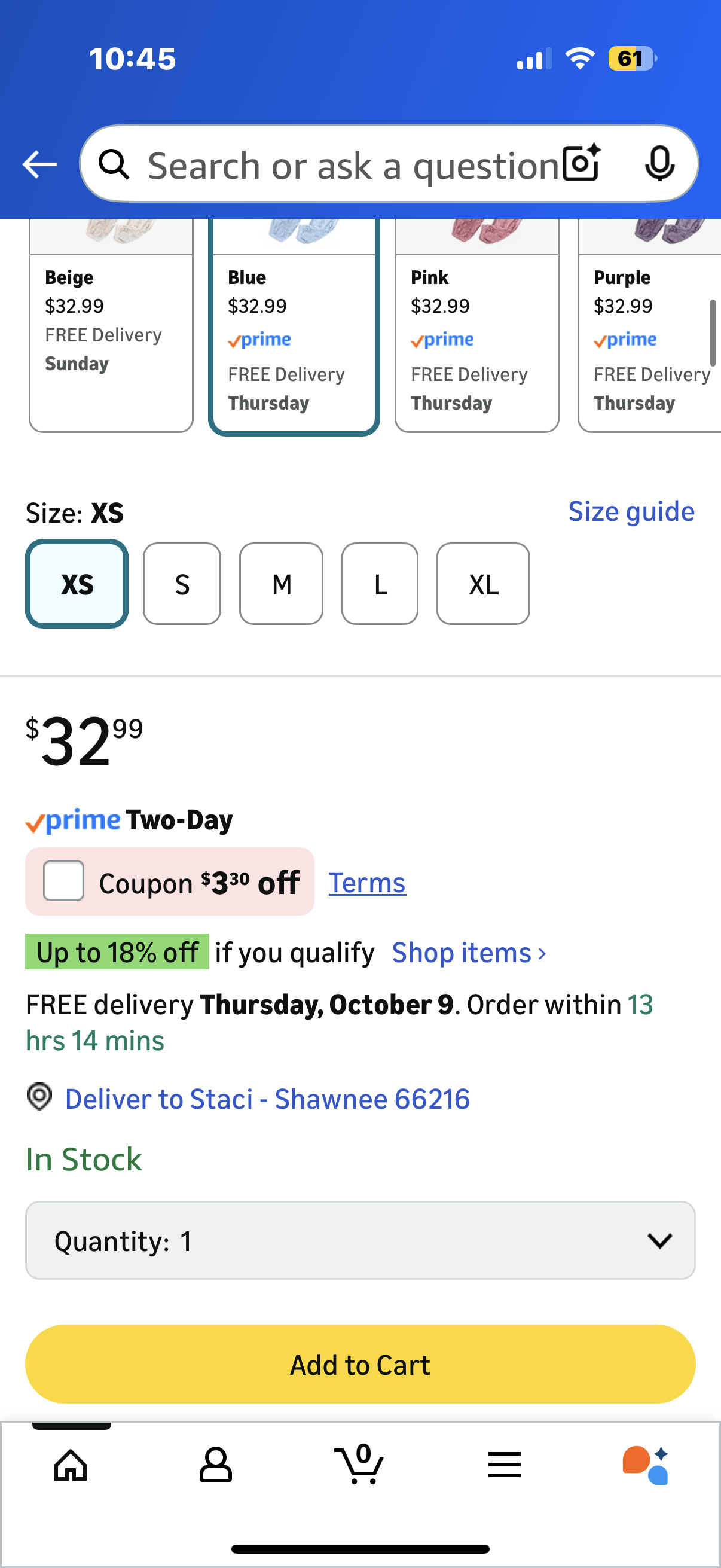The height and width of the screenshot is (1568, 721).
Task: Expand the Quantity dropdown
Action: [x=360, y=1240]
